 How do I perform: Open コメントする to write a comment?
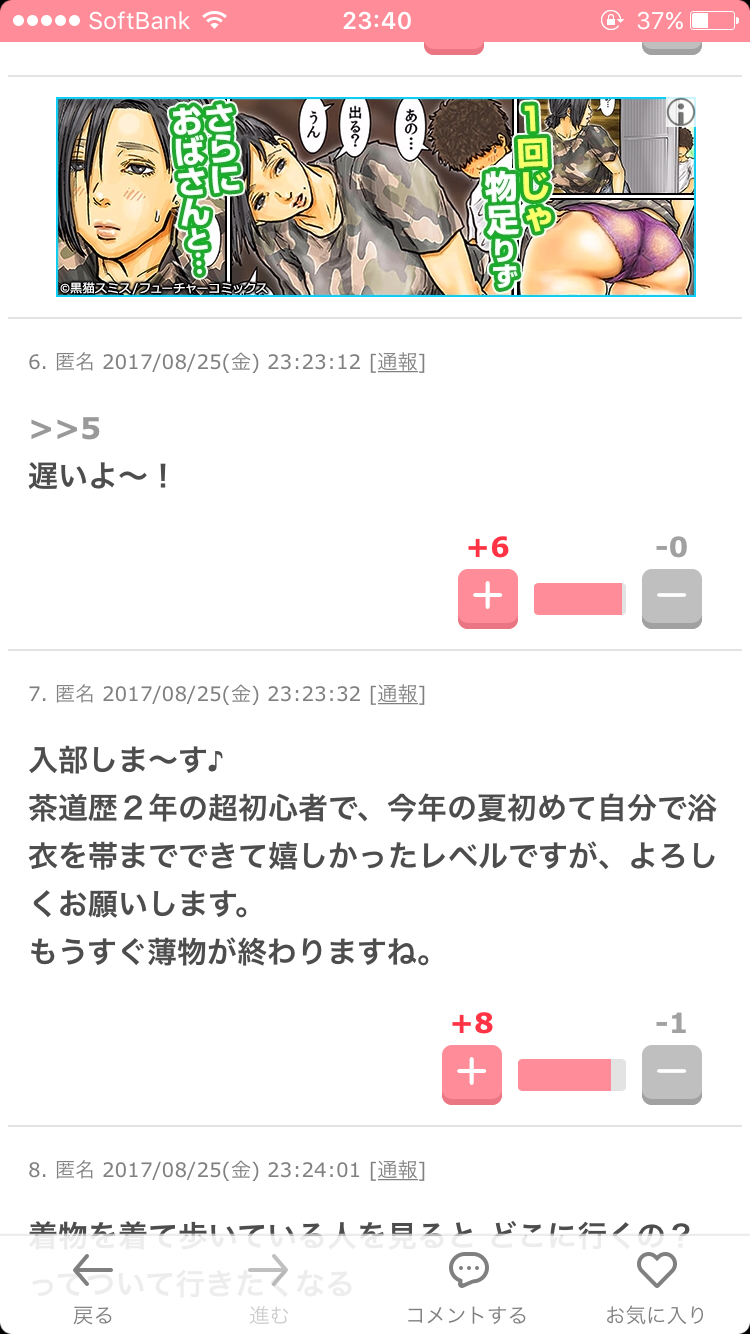[466, 1288]
